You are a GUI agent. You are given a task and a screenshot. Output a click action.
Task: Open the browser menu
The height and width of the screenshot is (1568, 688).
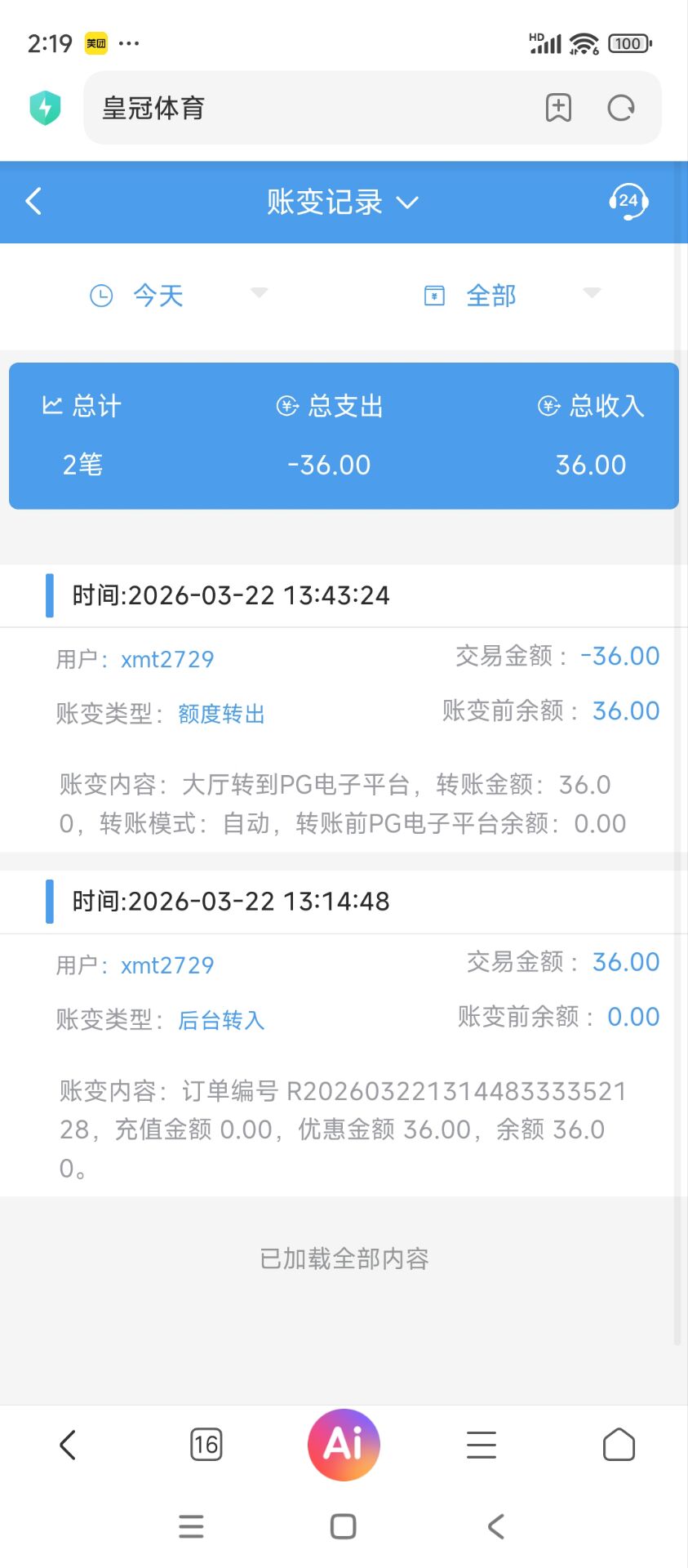point(482,1445)
